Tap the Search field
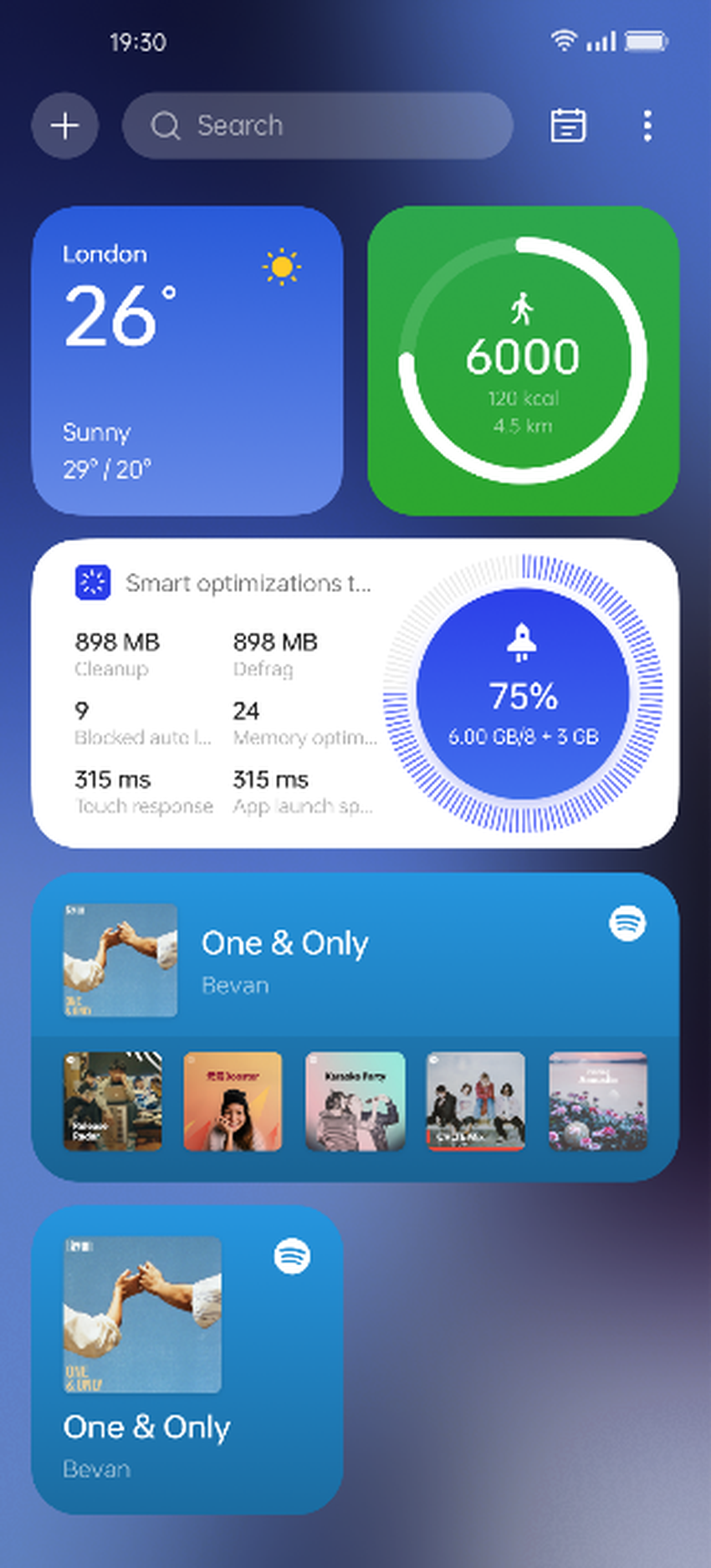 tap(318, 125)
